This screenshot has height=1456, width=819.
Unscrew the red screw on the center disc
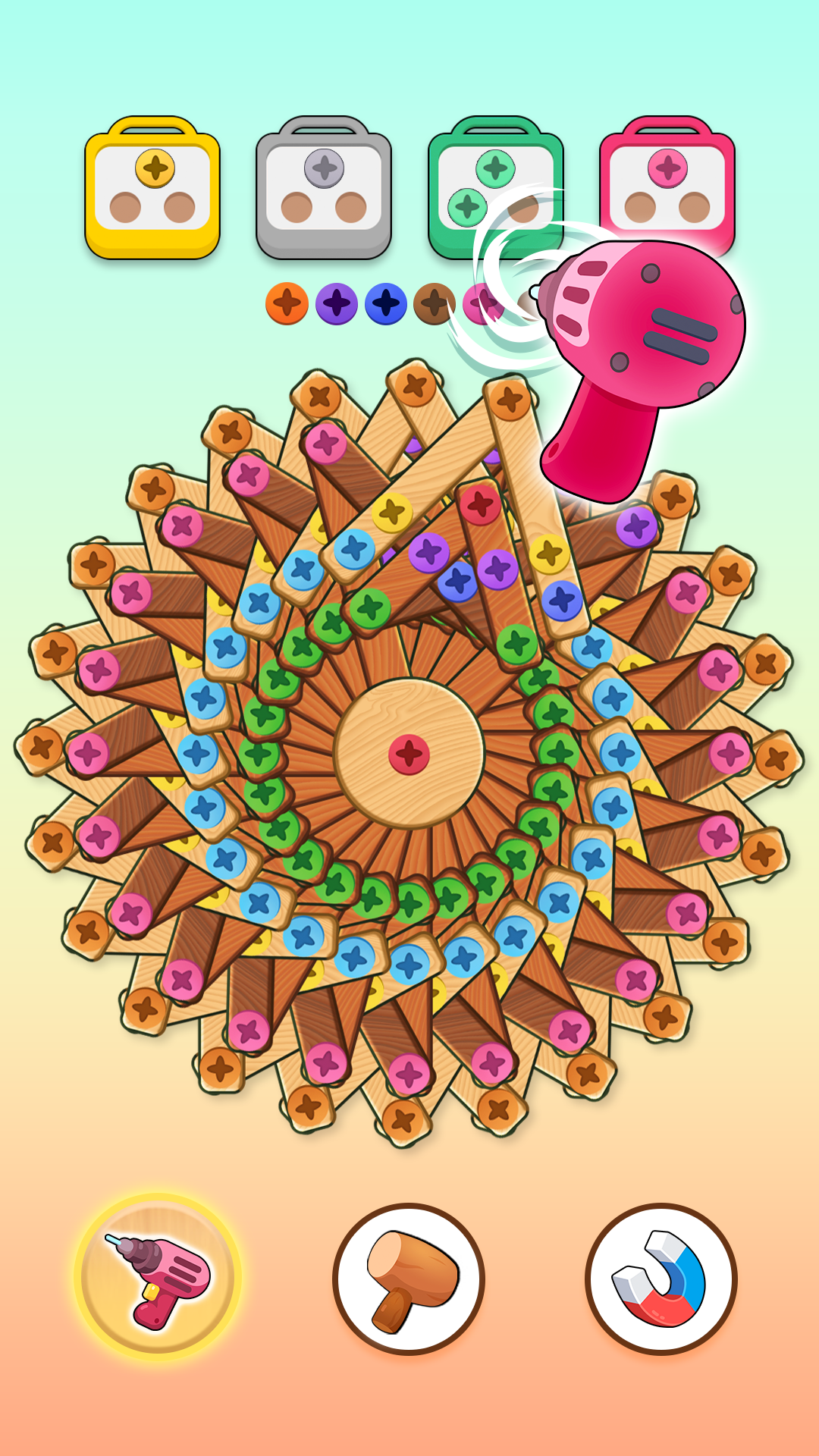click(x=409, y=755)
